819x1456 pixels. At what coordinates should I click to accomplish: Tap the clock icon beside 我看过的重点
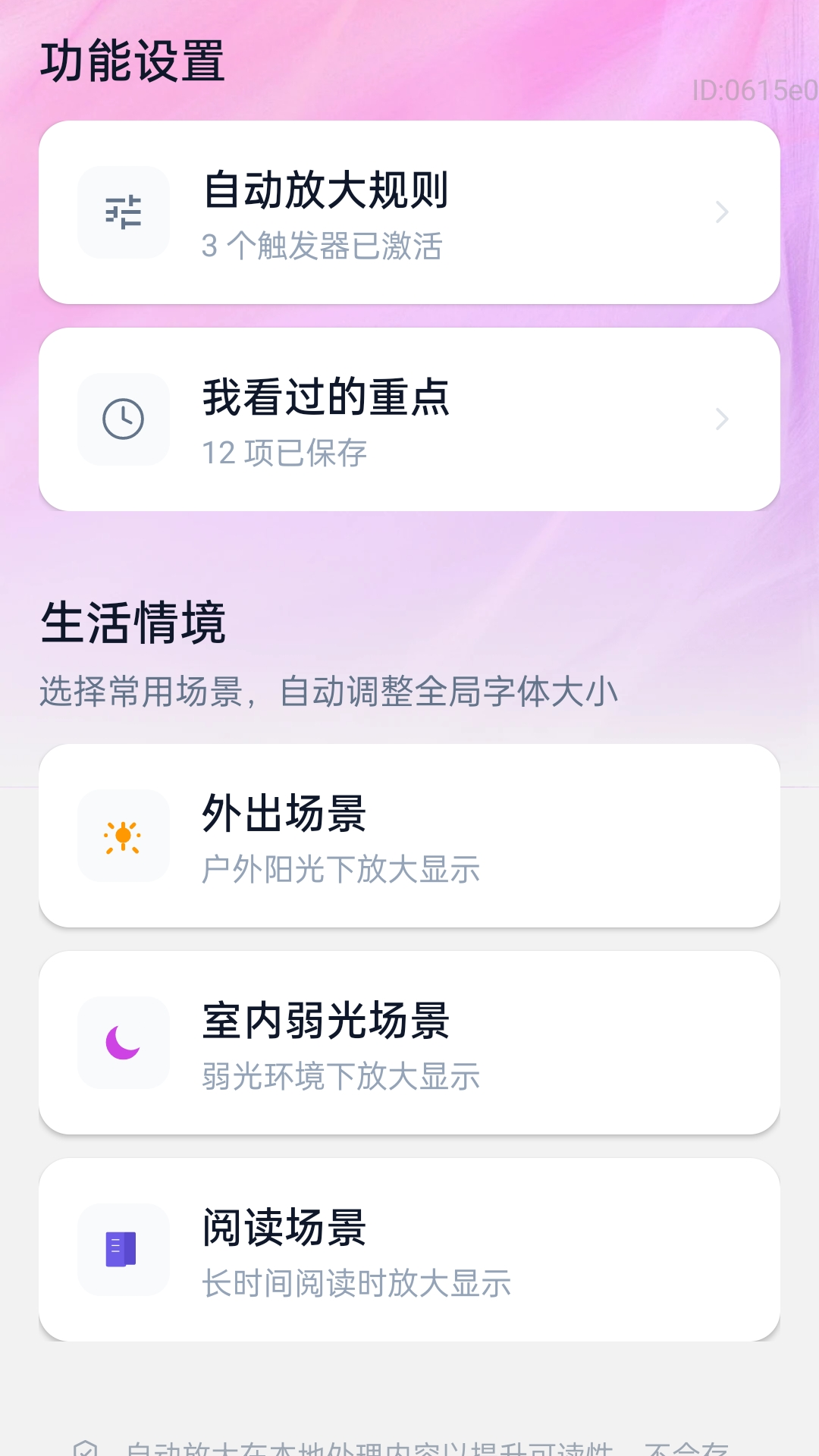[x=124, y=419]
